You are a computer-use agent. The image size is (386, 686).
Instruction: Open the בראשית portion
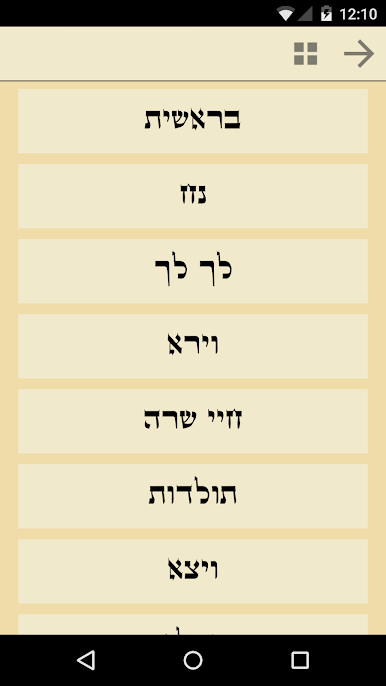pos(193,121)
